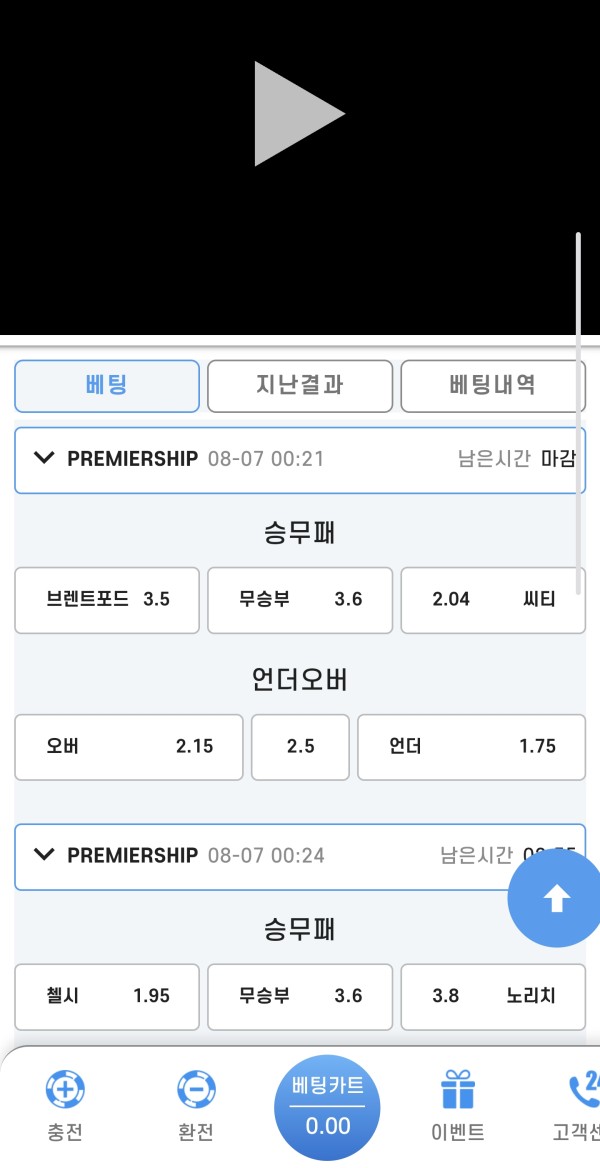
Task: Open the 베팅카트 cart
Action: (x=327, y=1108)
